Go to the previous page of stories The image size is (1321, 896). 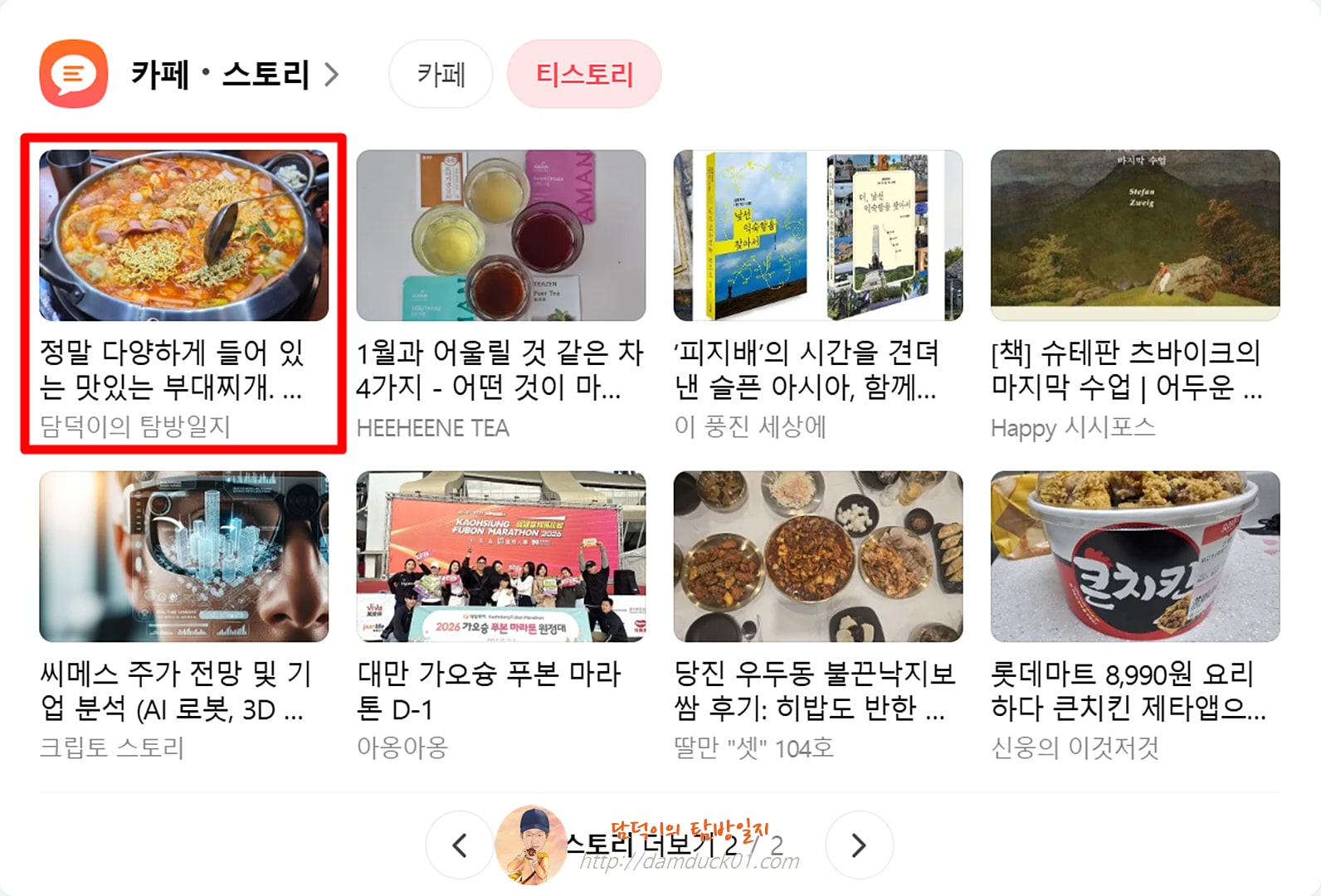coord(460,845)
